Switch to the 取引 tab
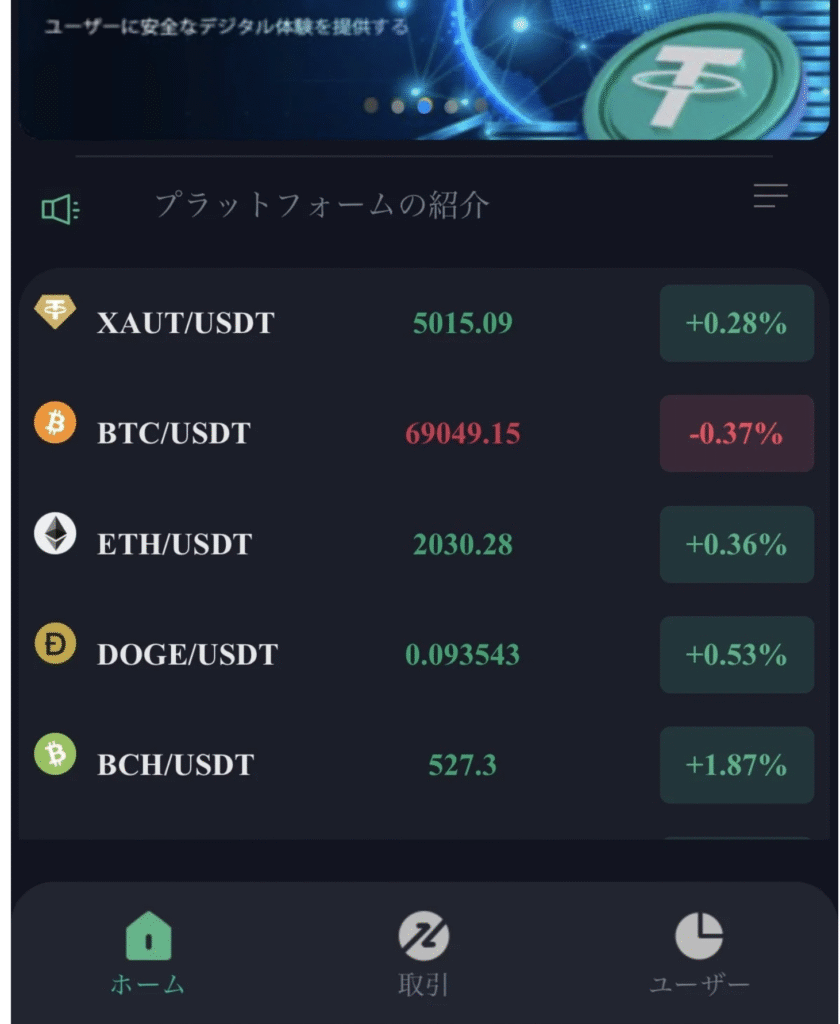This screenshot has width=840, height=1024. click(x=423, y=953)
